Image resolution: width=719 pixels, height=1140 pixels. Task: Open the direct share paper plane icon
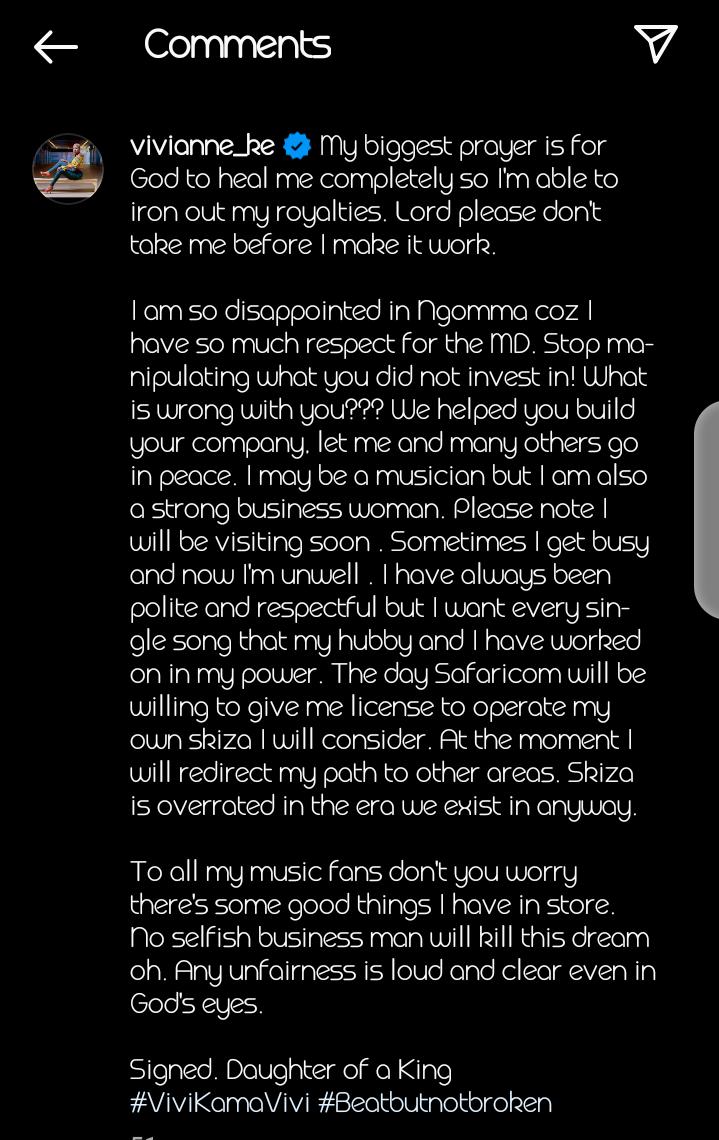(x=656, y=43)
